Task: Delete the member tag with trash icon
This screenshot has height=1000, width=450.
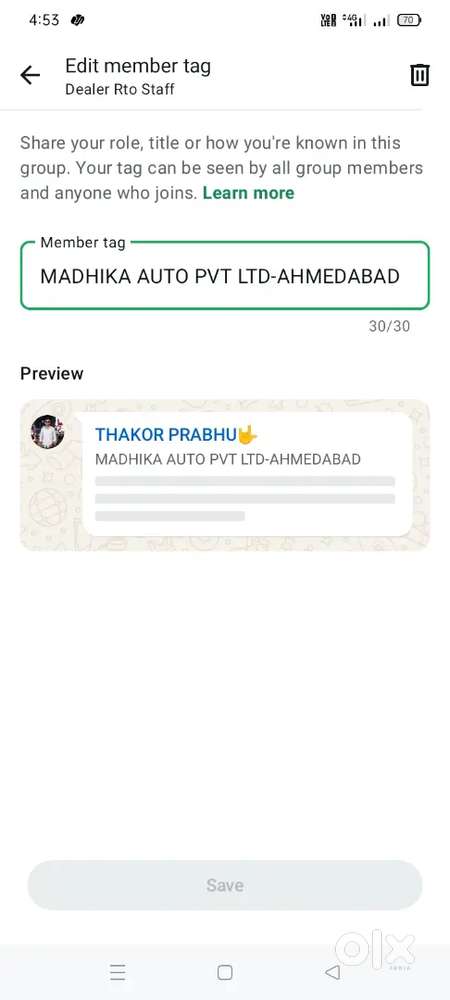Action: pos(419,75)
